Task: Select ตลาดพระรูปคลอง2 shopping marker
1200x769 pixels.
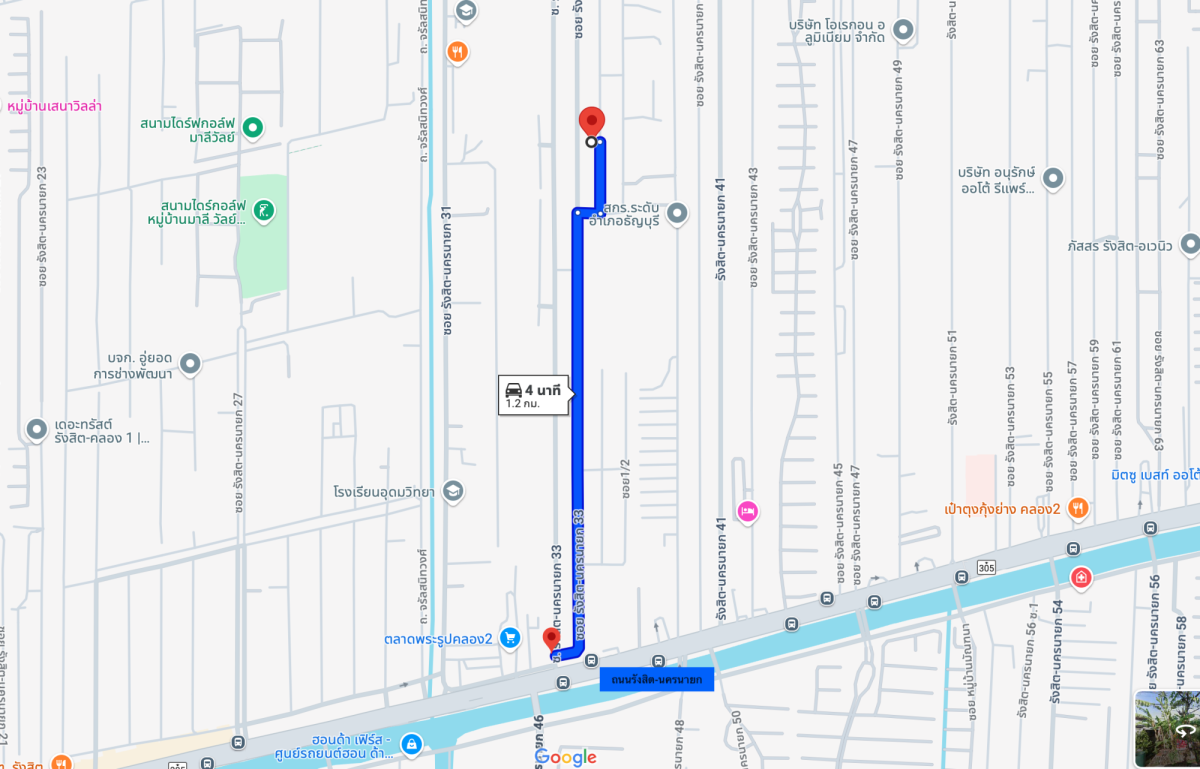Action: tap(510, 637)
